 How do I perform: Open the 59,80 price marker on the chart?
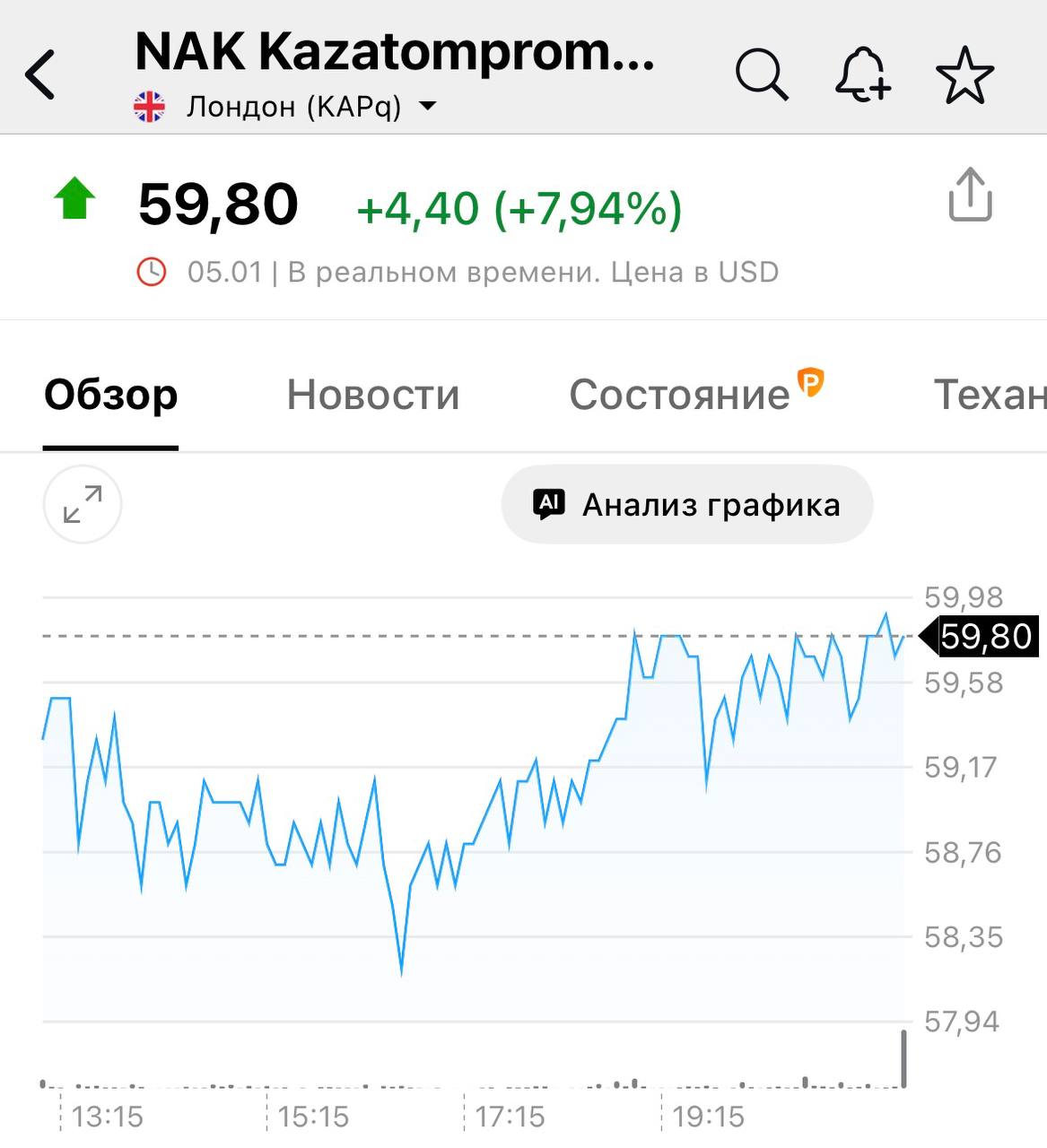coord(982,638)
